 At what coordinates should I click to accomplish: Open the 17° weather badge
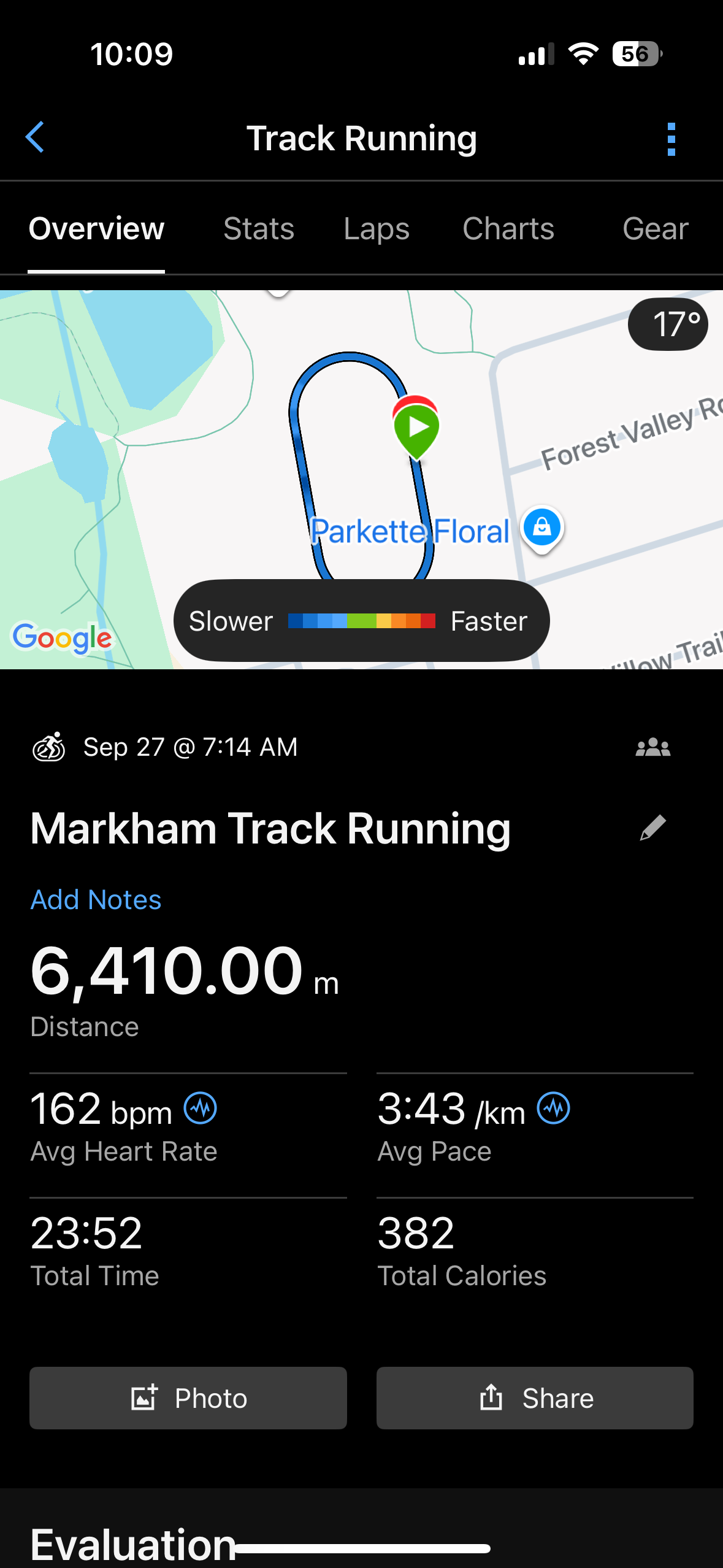pyautogui.click(x=668, y=325)
